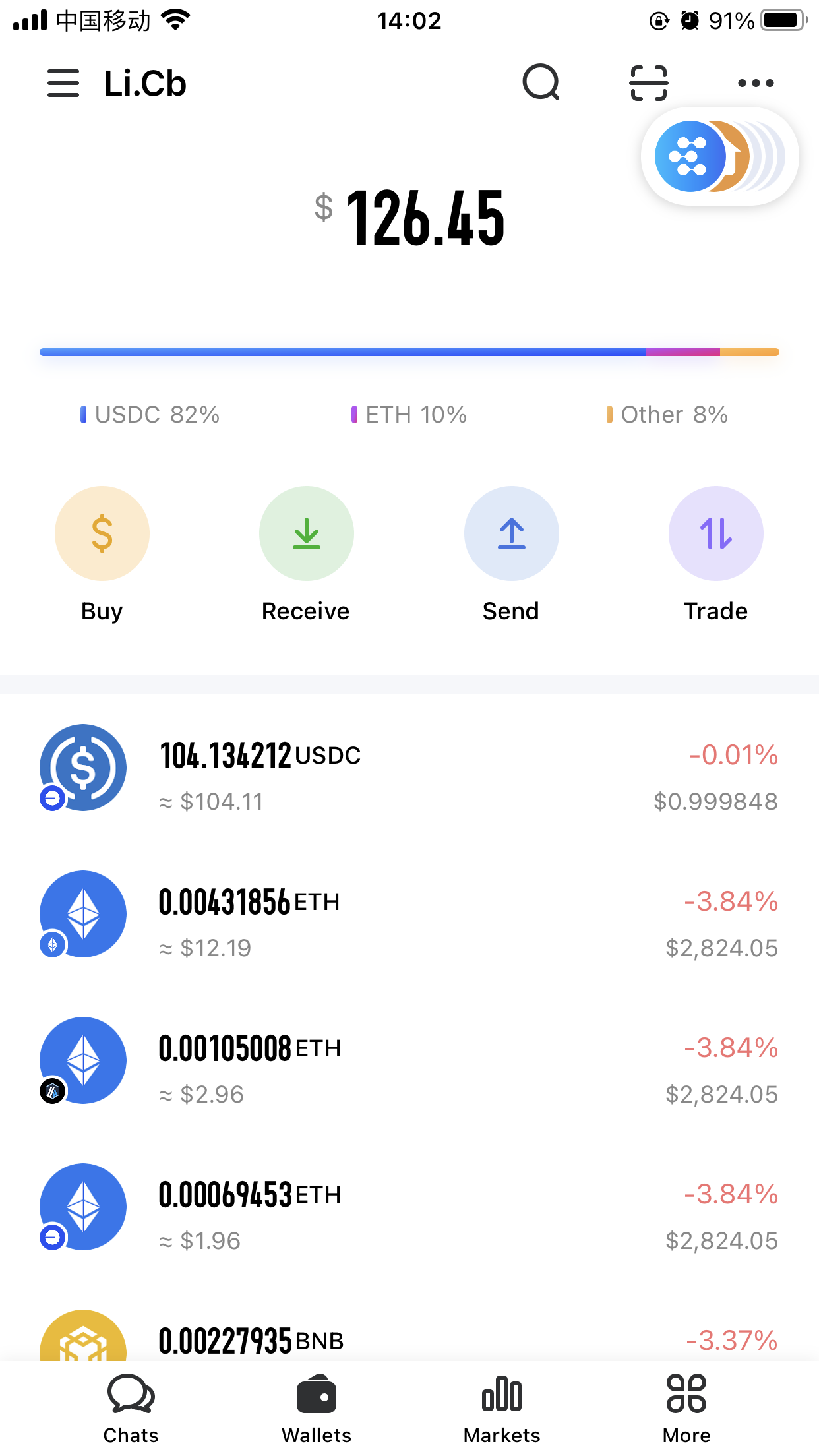Switch to the Markets tab

point(502,1408)
